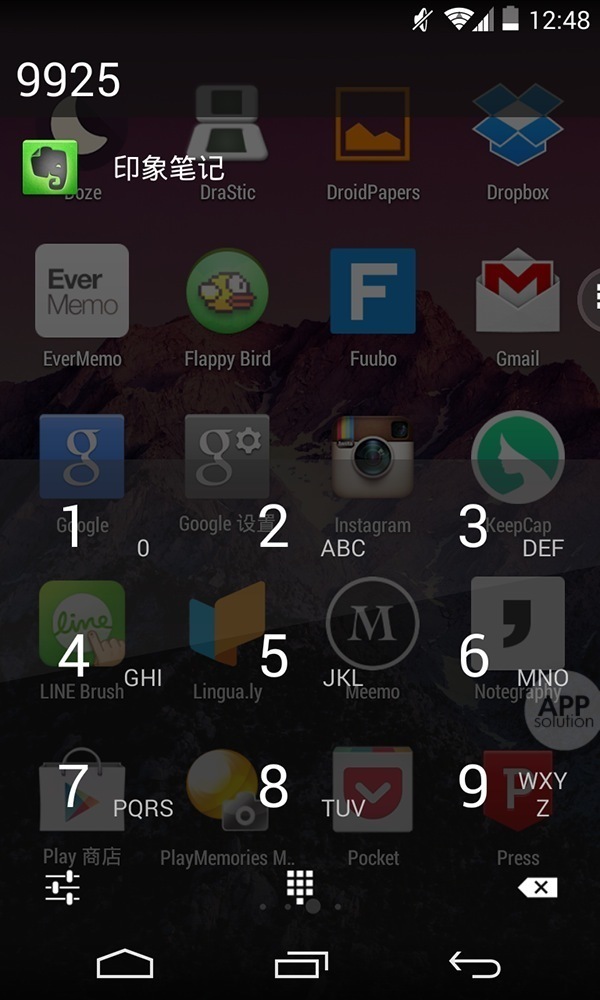Delete the last typed digit
600x1000 pixels.
(x=538, y=887)
